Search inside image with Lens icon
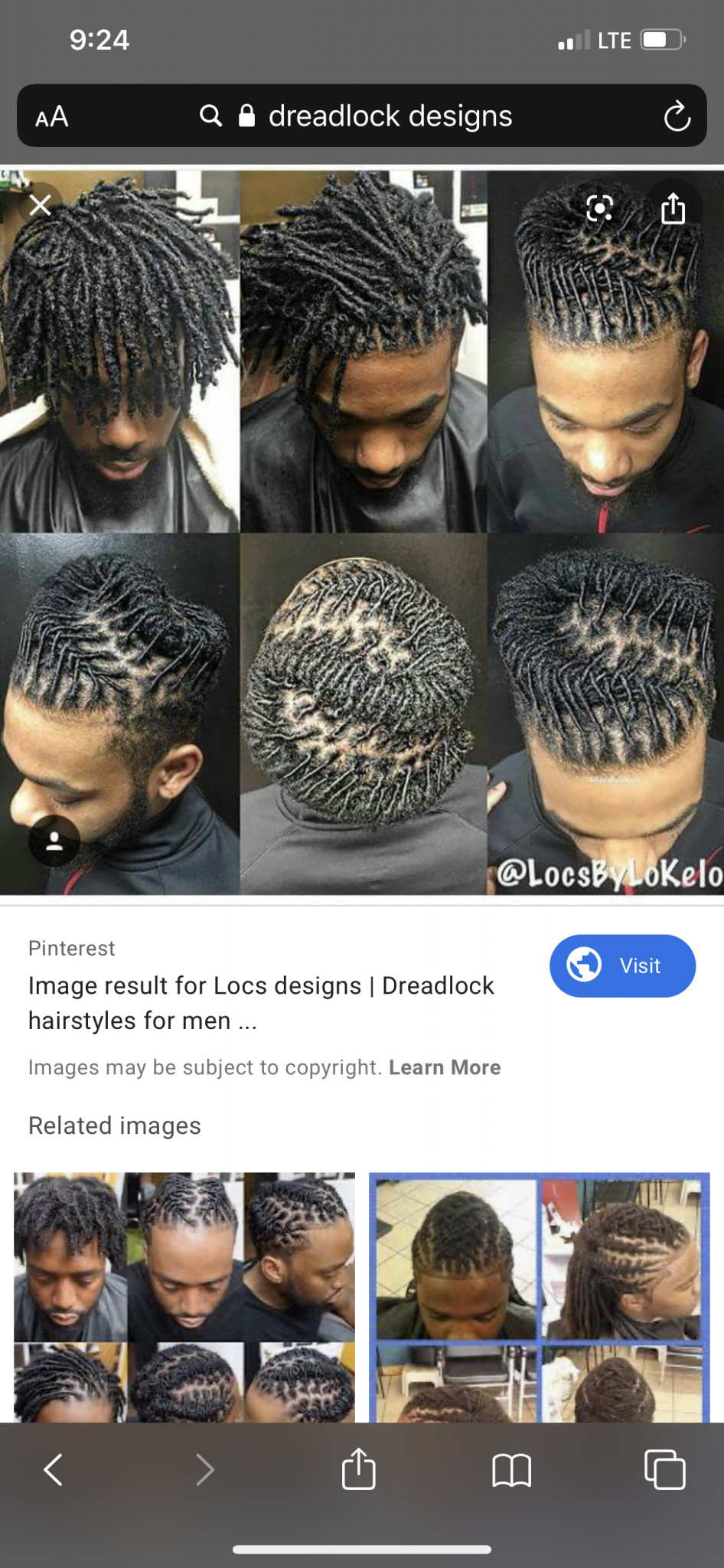The image size is (724, 1568). point(599,208)
